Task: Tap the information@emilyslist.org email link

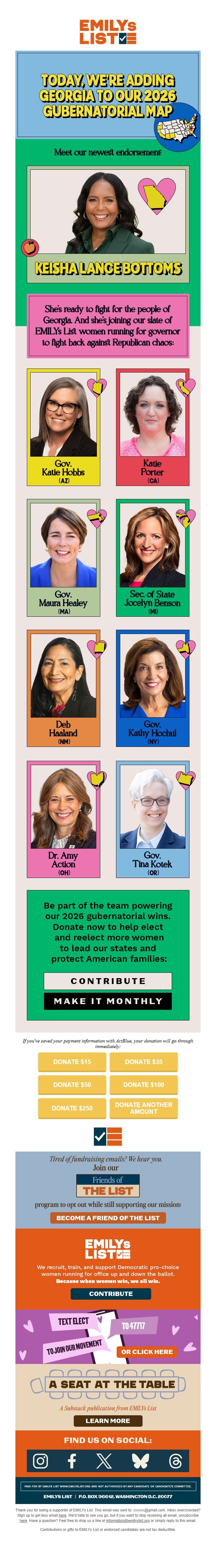Action: (x=129, y=1520)
